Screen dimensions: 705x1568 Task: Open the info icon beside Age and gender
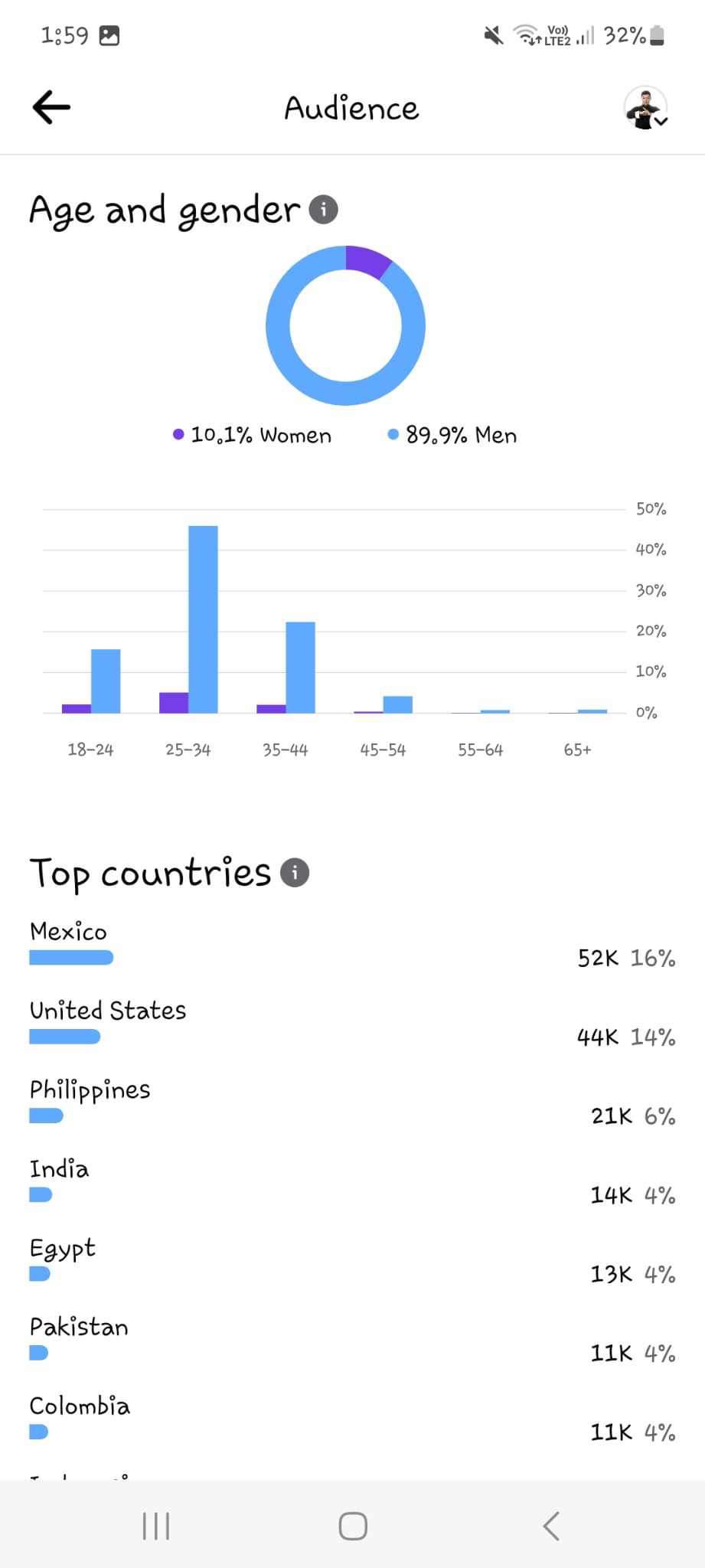(x=323, y=209)
